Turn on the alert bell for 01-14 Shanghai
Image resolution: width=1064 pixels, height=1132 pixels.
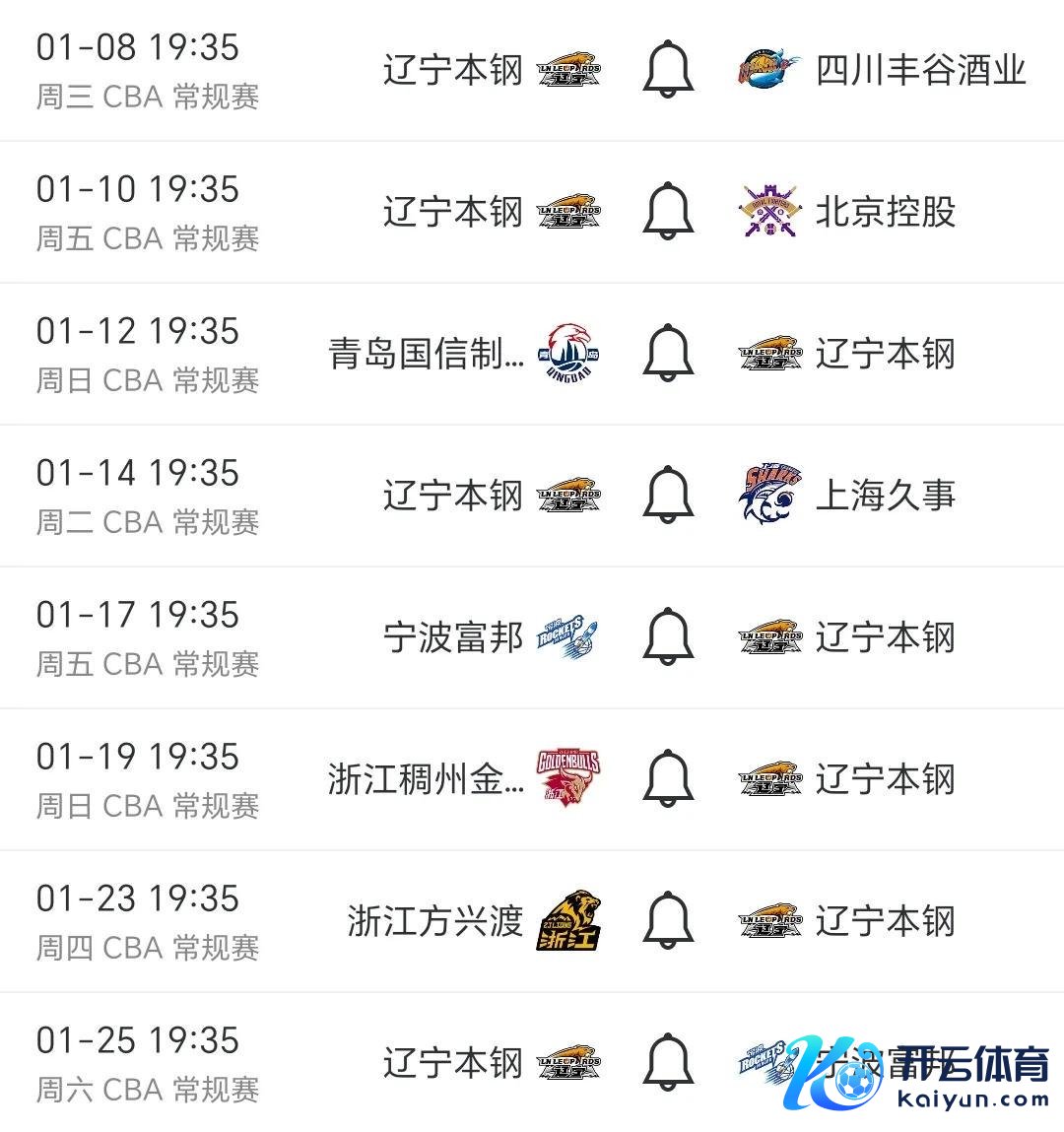click(668, 496)
